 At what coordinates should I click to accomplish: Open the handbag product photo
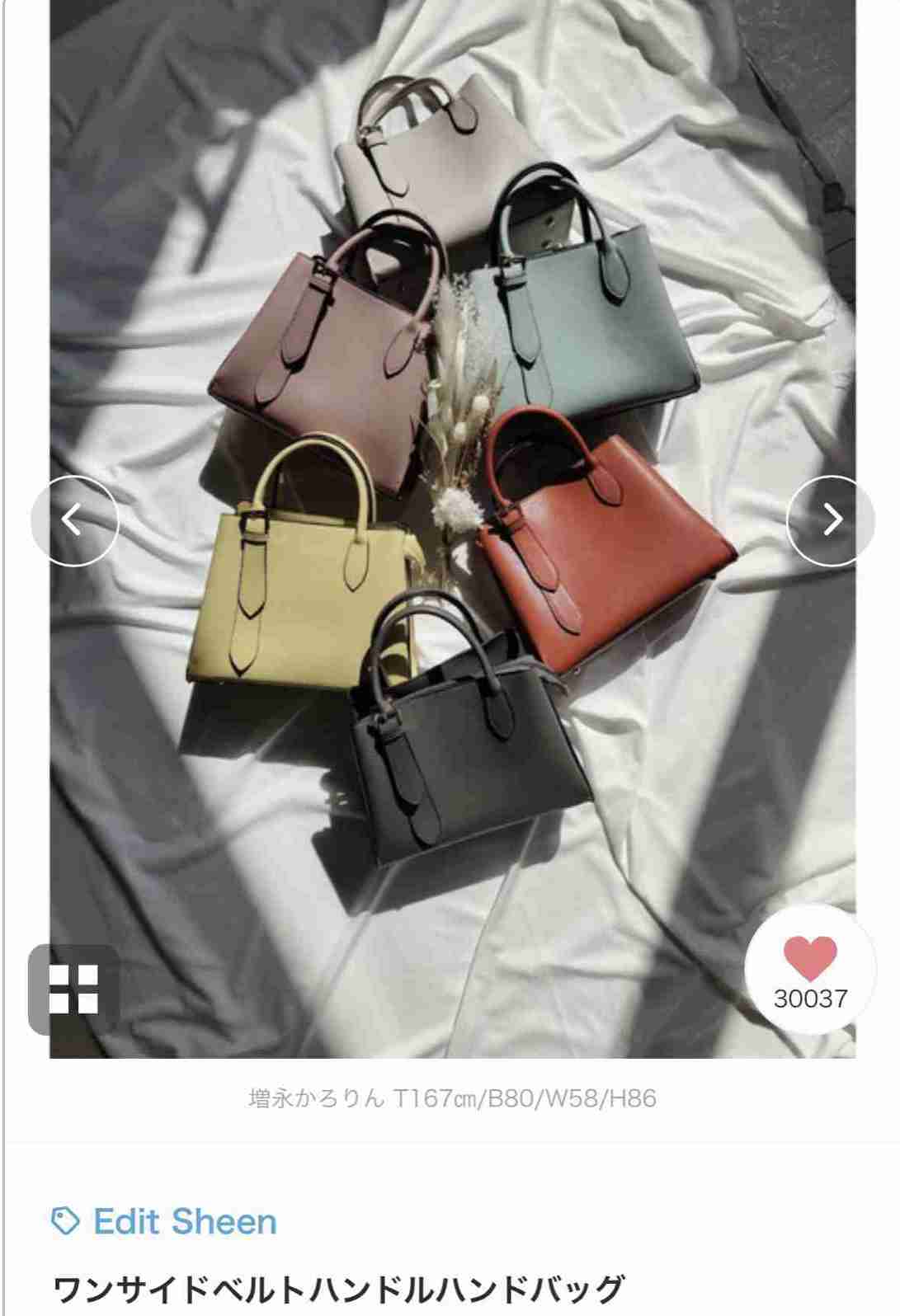point(452,495)
